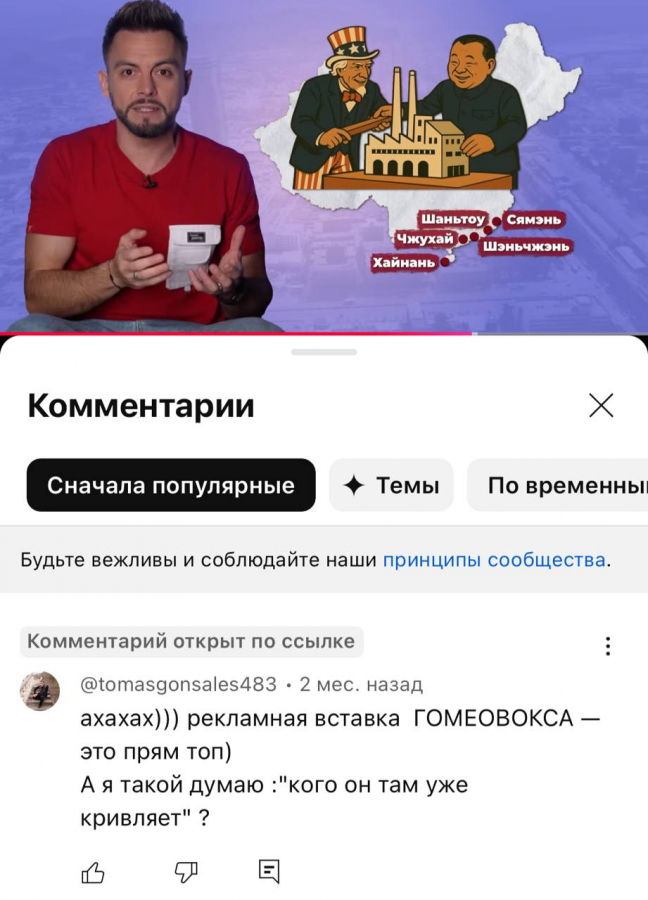Close the Комментарии panel
Viewport: 648px width, 900px height.
(x=601, y=405)
